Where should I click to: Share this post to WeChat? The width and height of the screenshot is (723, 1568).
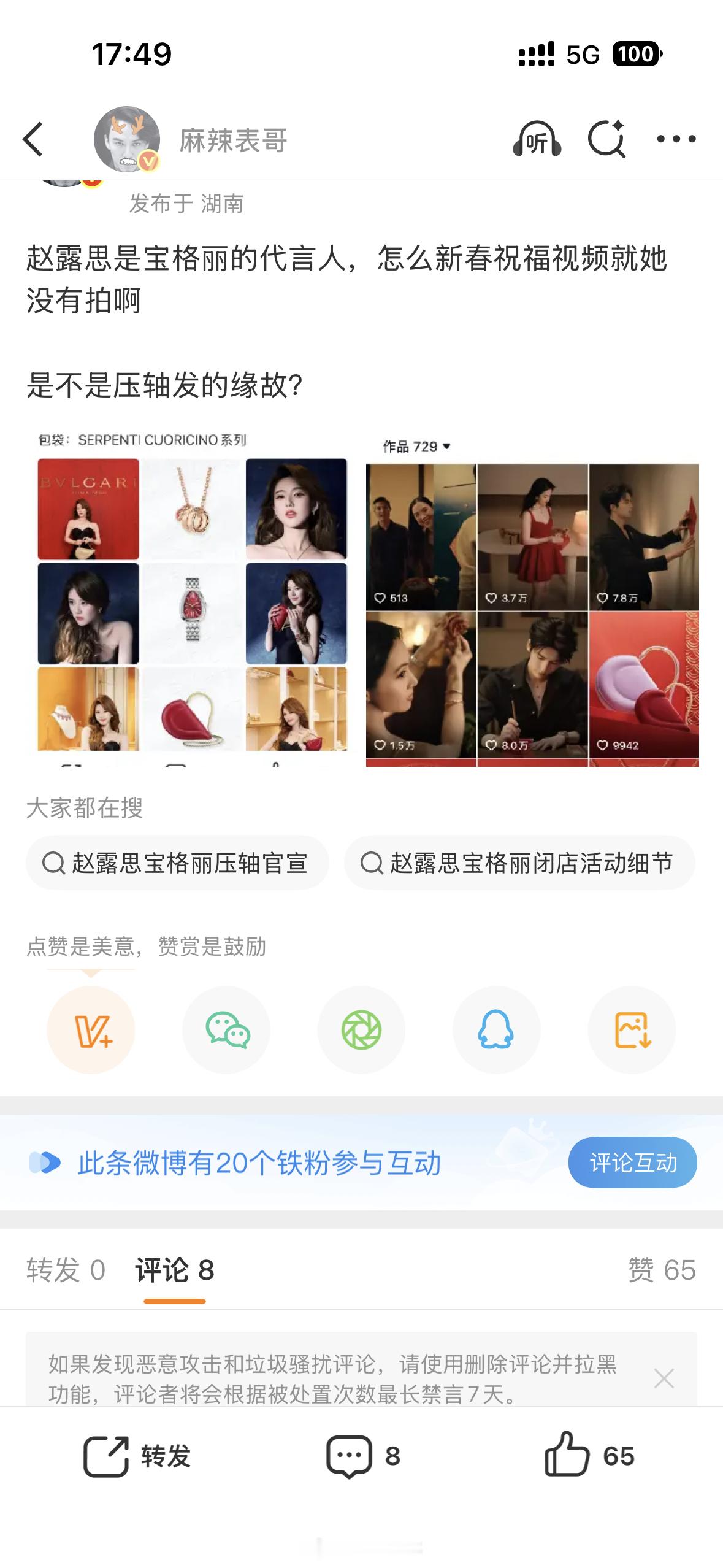[226, 1030]
